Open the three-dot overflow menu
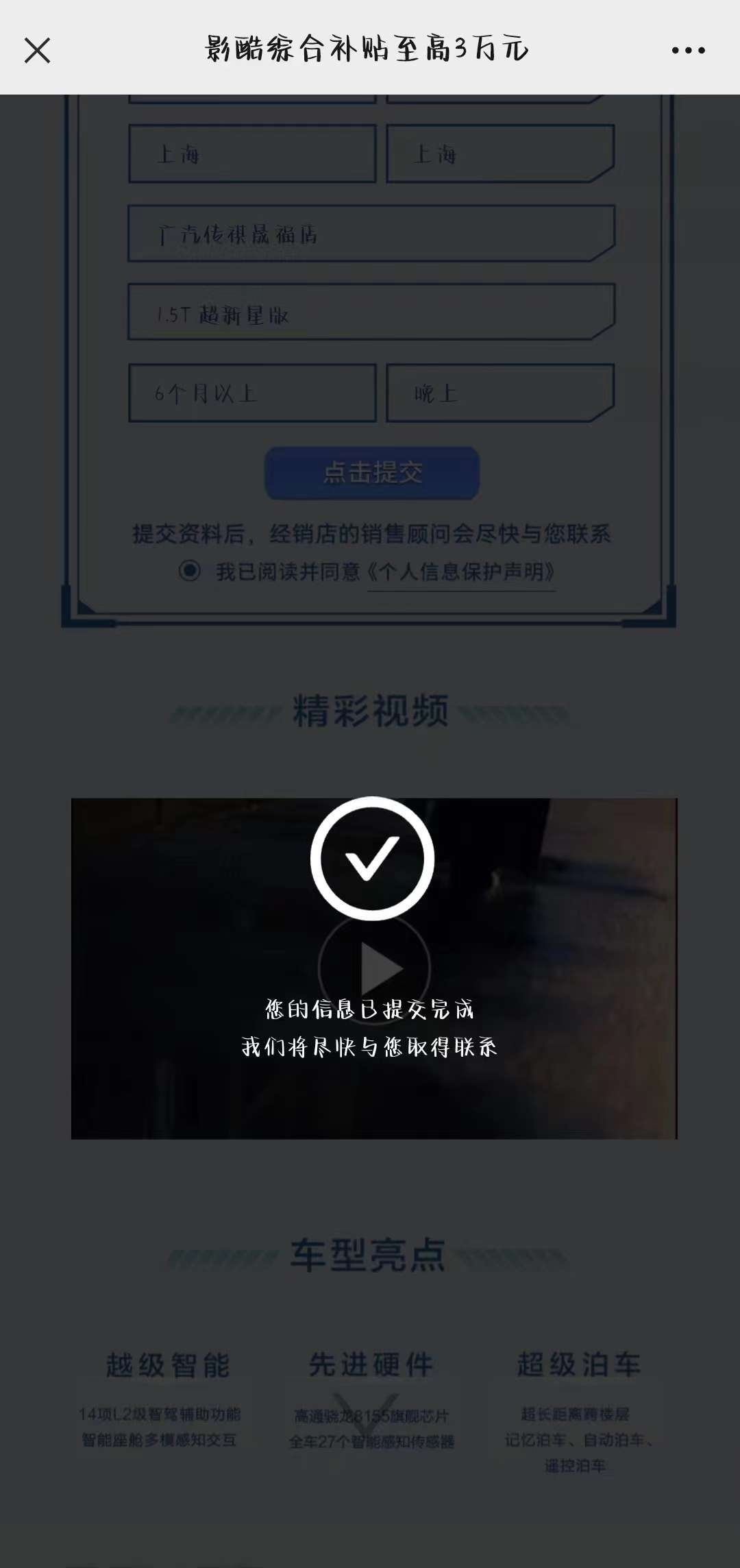The height and width of the screenshot is (1568, 740). [x=688, y=50]
